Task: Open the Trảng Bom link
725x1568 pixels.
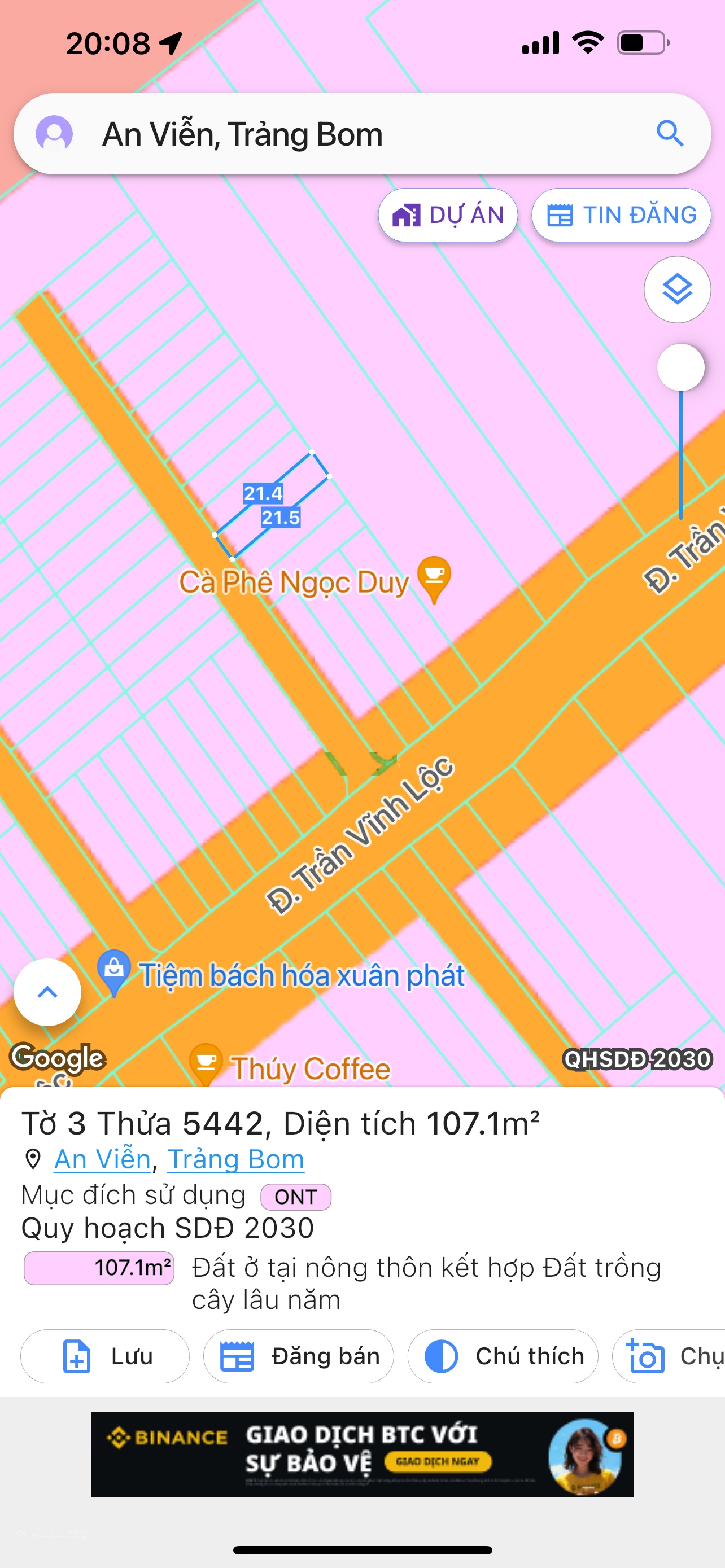Action: pyautogui.click(x=235, y=1159)
